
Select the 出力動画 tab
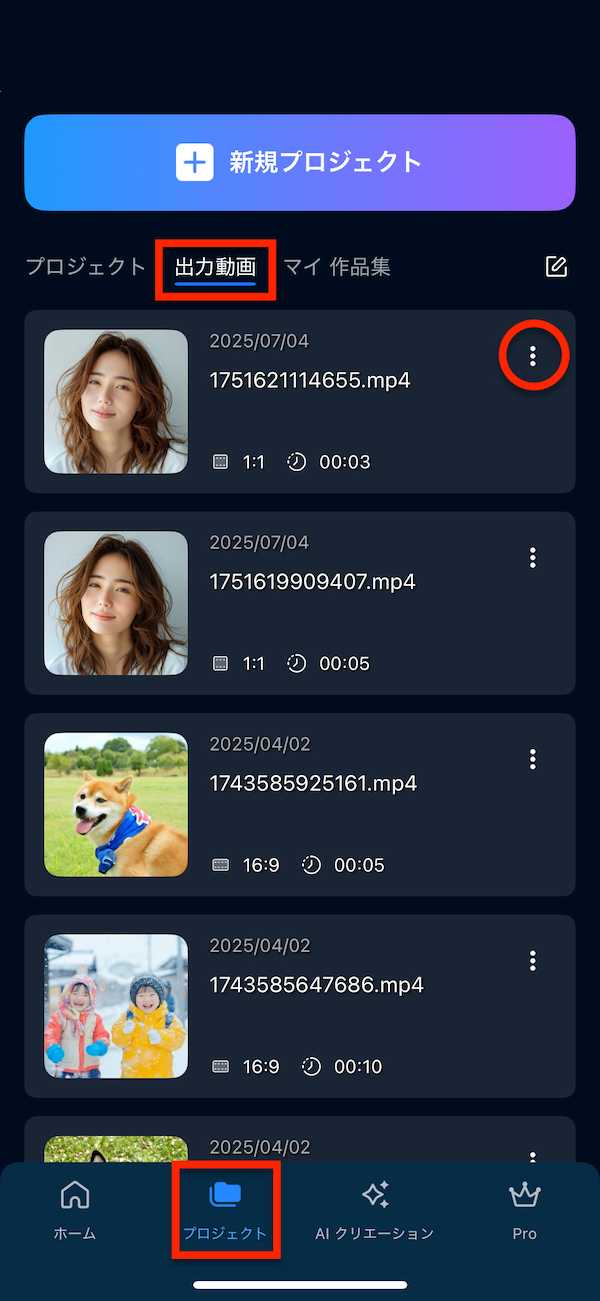click(215, 268)
